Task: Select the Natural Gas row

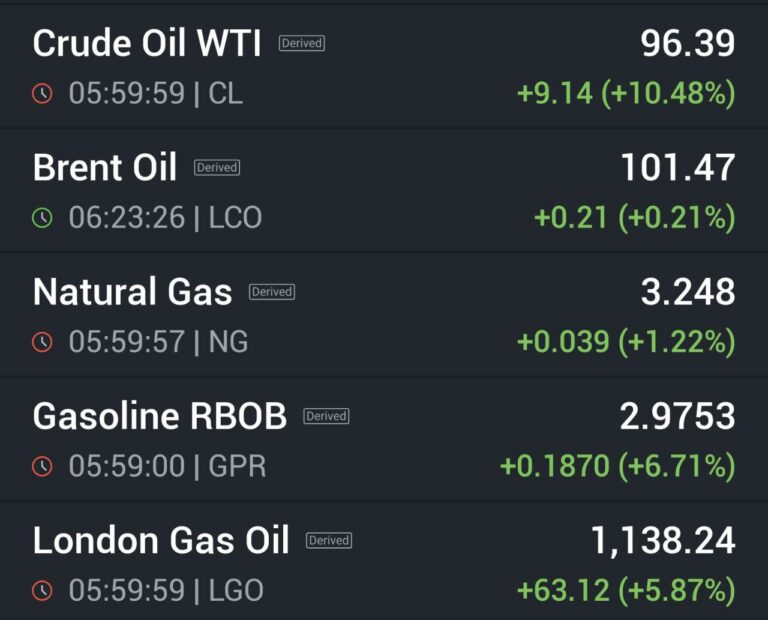Action: tap(132, 292)
